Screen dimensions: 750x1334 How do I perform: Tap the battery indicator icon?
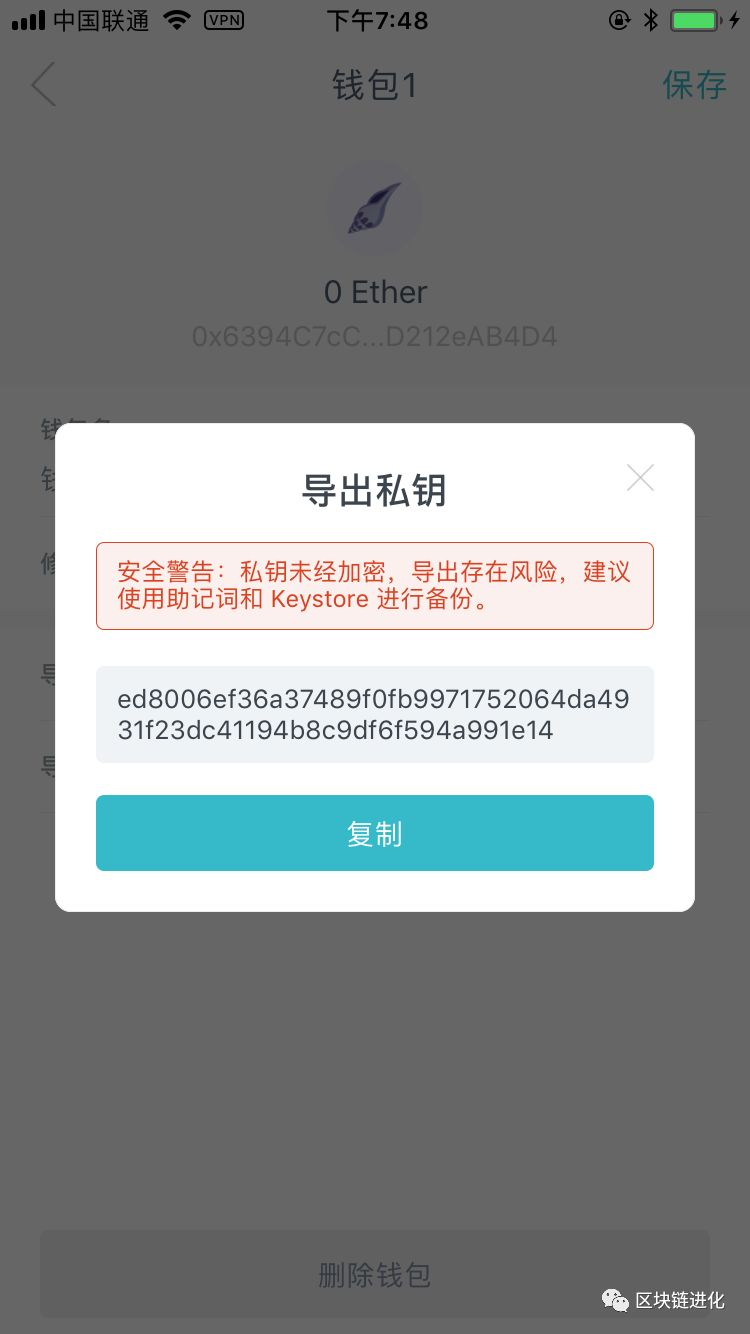pyautogui.click(x=694, y=18)
